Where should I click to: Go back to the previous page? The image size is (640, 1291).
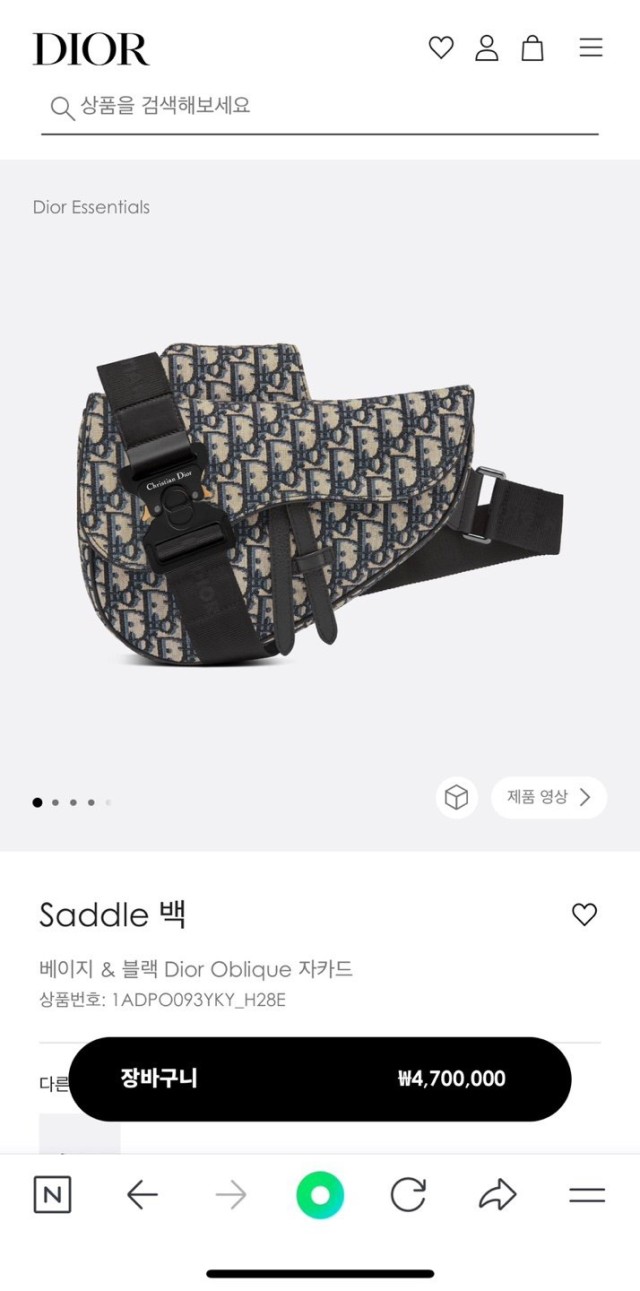click(x=142, y=1195)
